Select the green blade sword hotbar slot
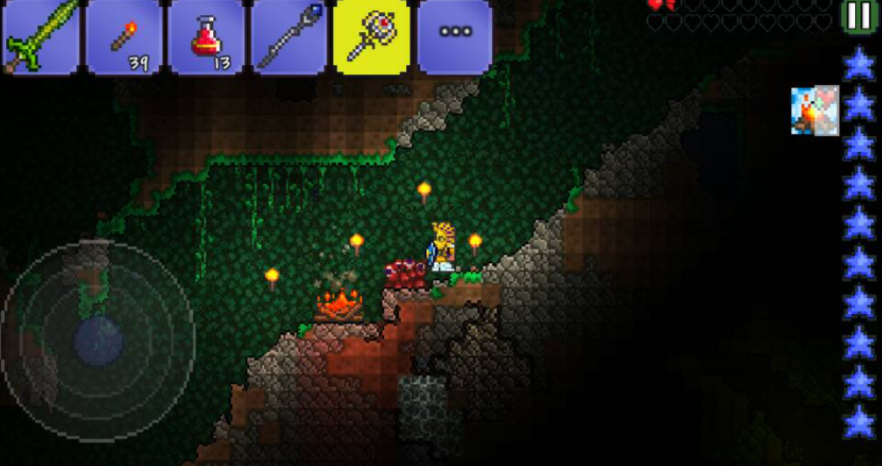Image resolution: width=882 pixels, height=466 pixels. (x=40, y=36)
